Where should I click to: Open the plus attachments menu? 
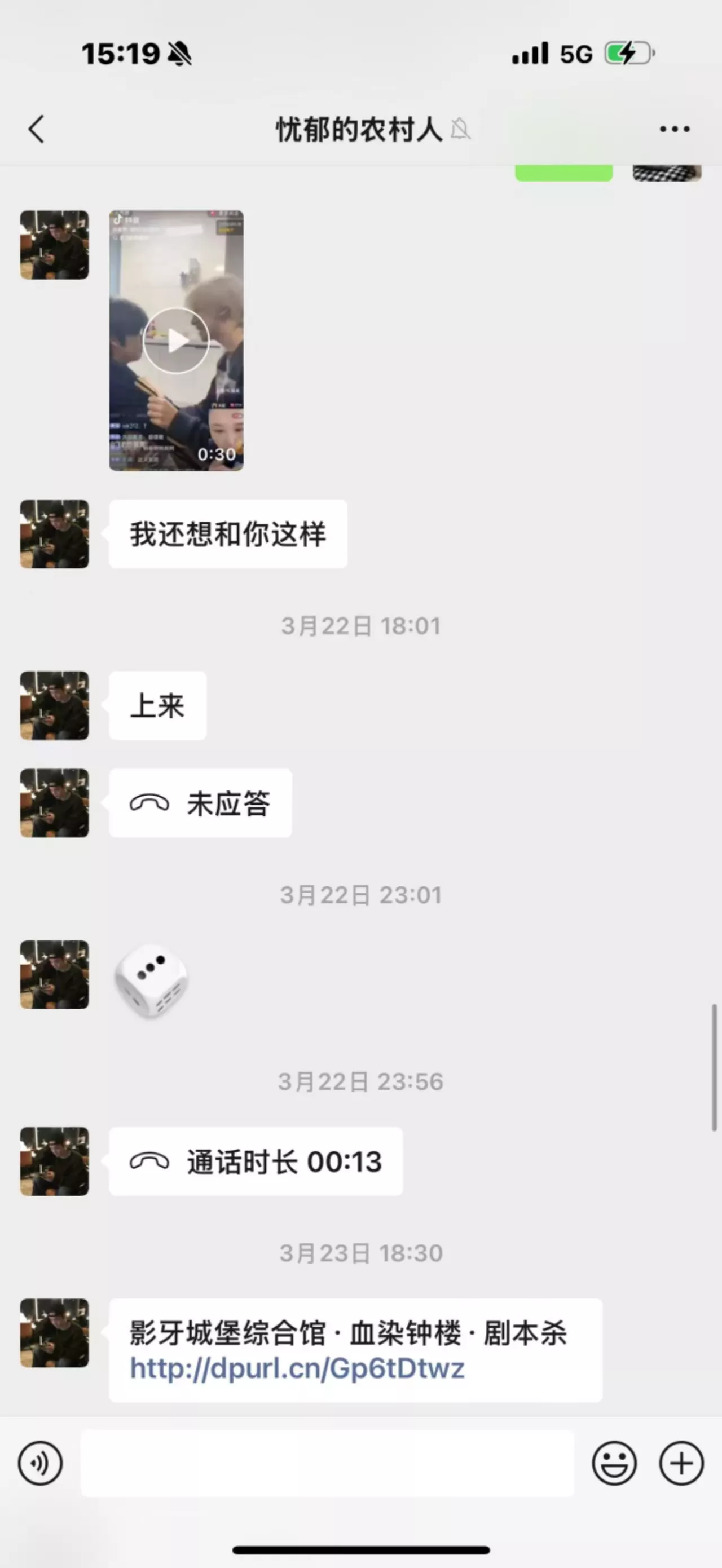coord(681,1463)
